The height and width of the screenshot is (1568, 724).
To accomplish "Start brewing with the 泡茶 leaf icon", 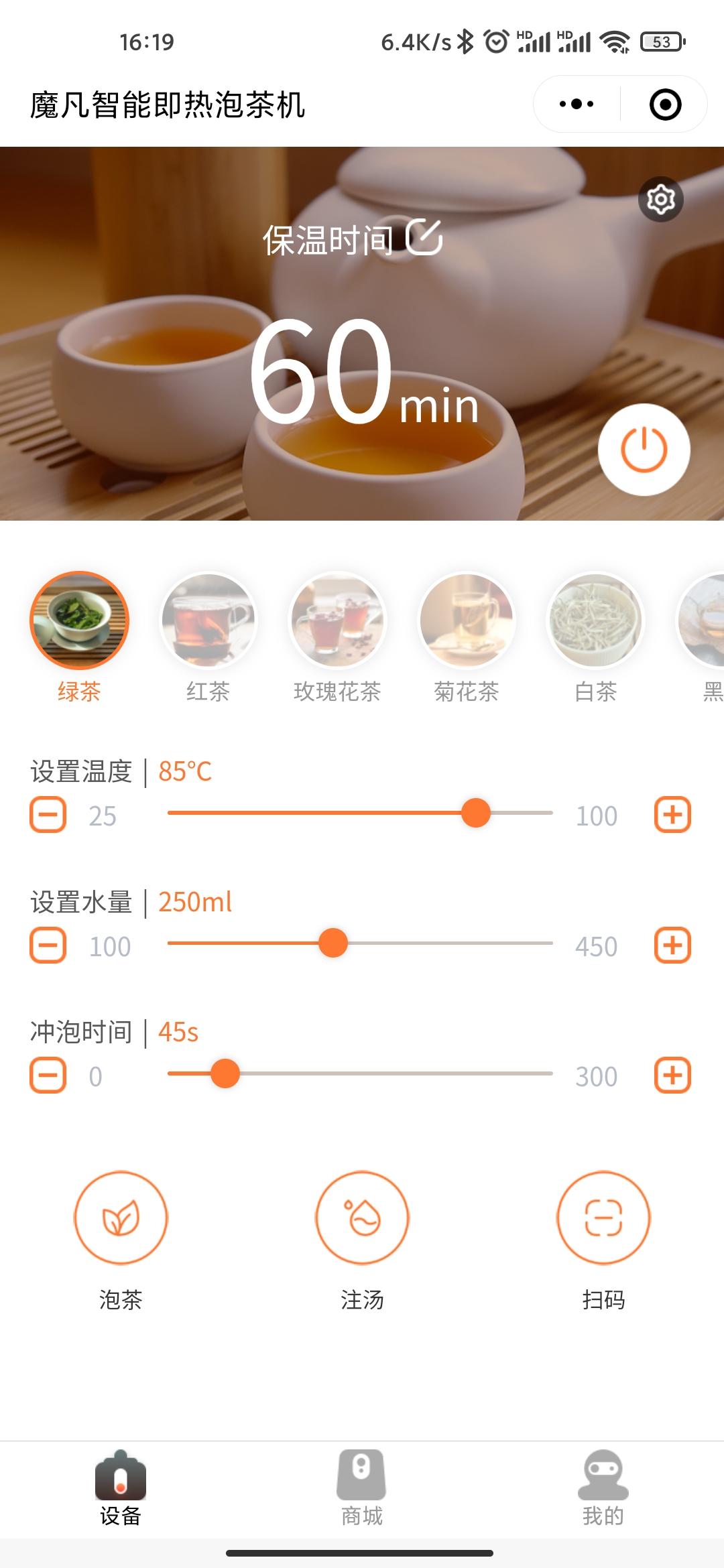I will pos(119,1218).
